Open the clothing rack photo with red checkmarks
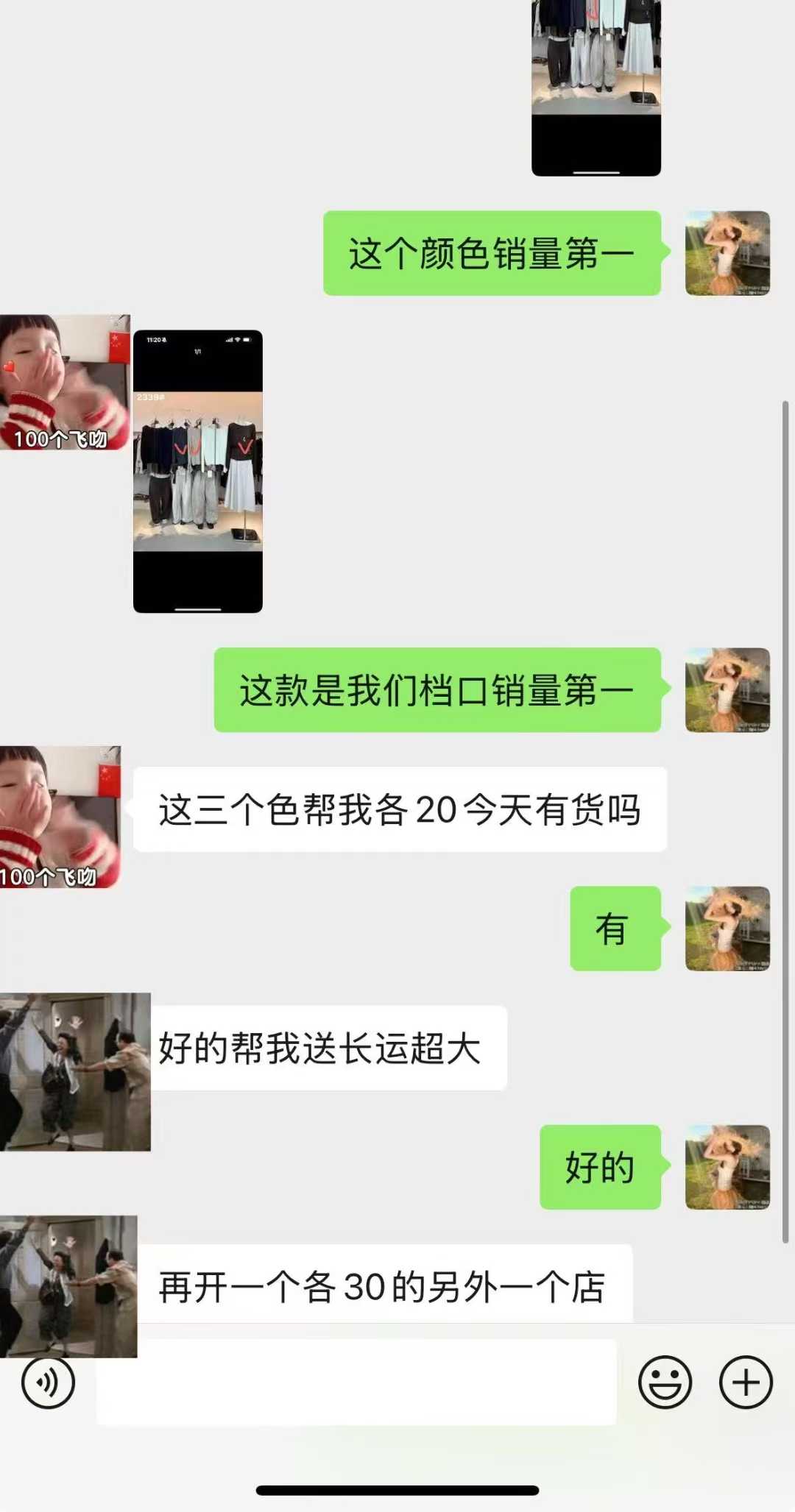 (x=198, y=471)
